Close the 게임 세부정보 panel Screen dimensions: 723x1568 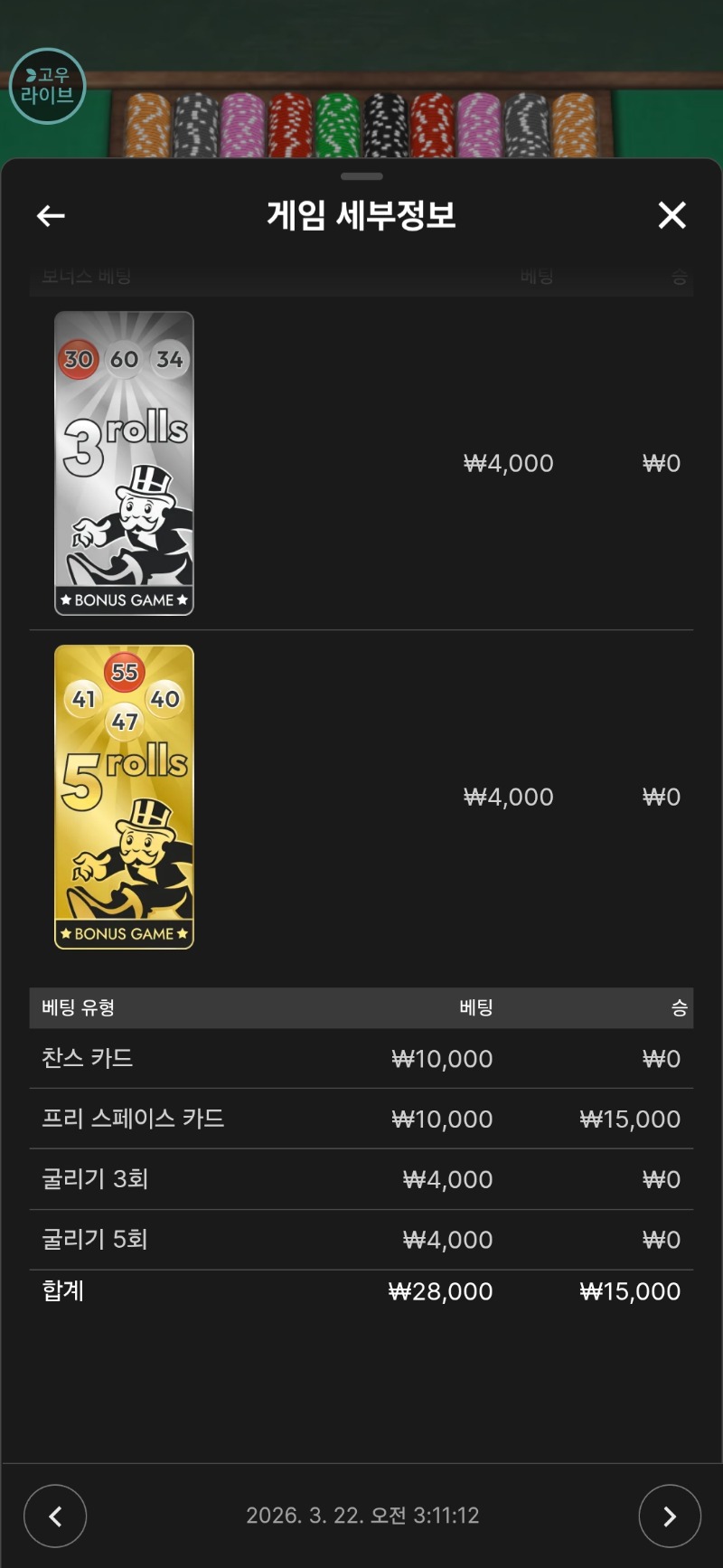671,215
